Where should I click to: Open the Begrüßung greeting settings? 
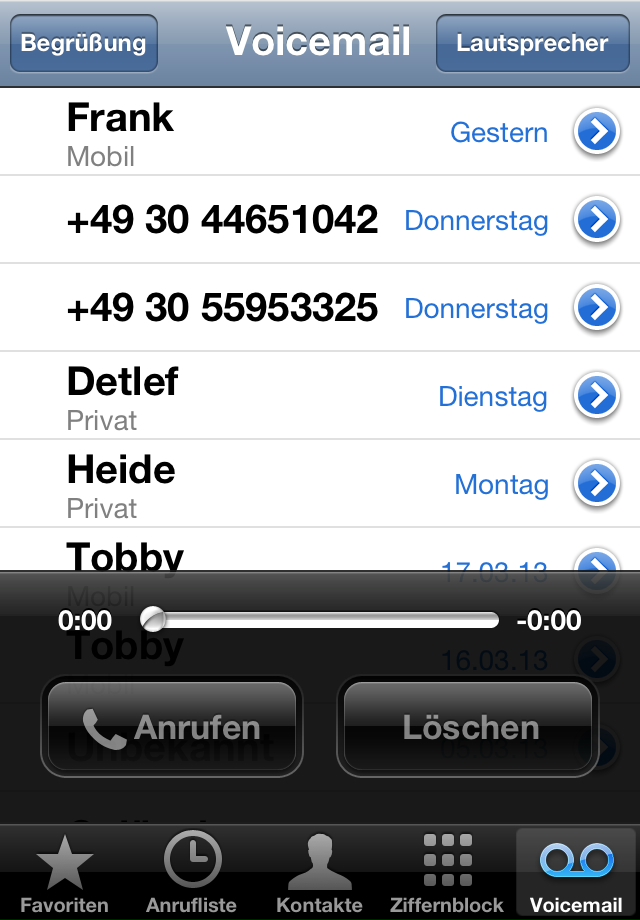[x=83, y=44]
